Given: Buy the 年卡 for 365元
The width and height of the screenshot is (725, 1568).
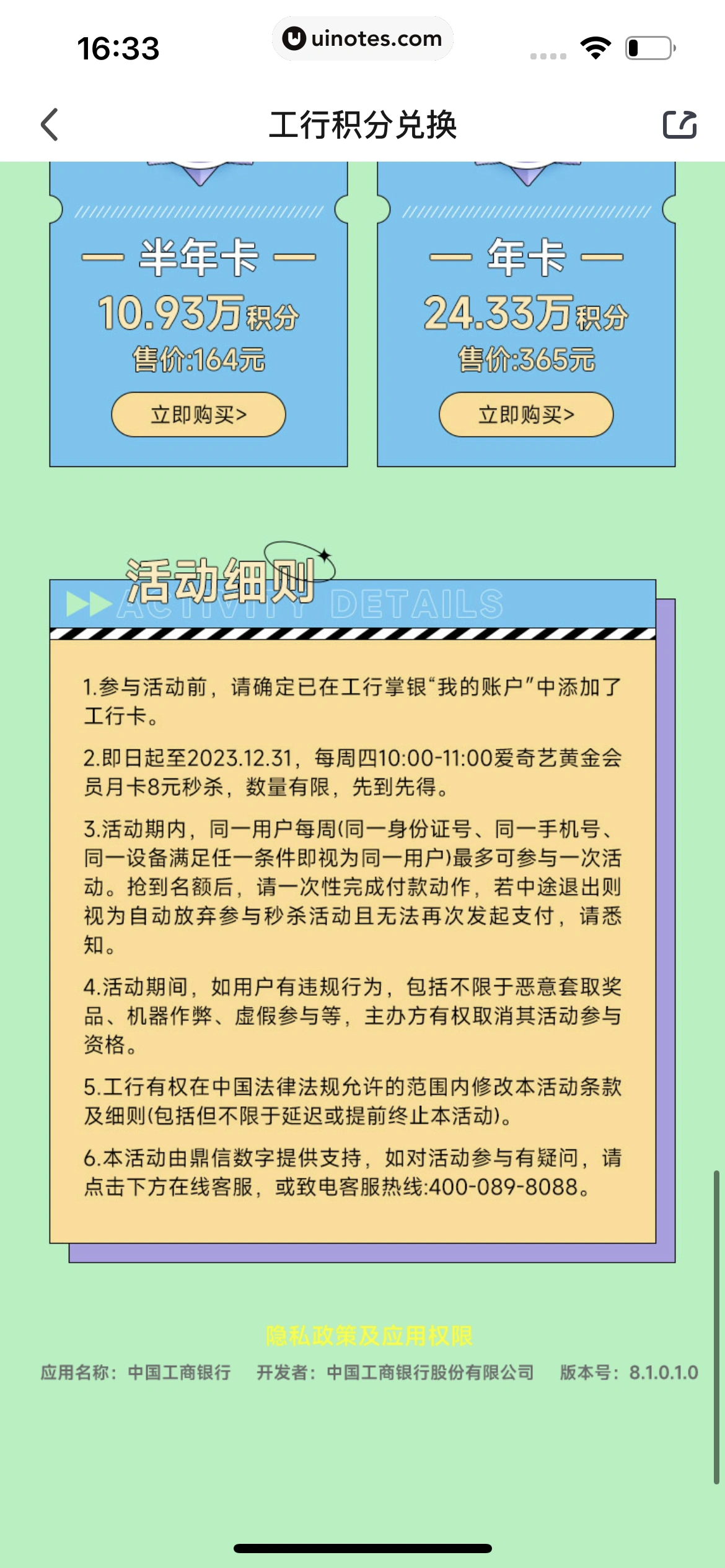Looking at the screenshot, I should point(526,414).
